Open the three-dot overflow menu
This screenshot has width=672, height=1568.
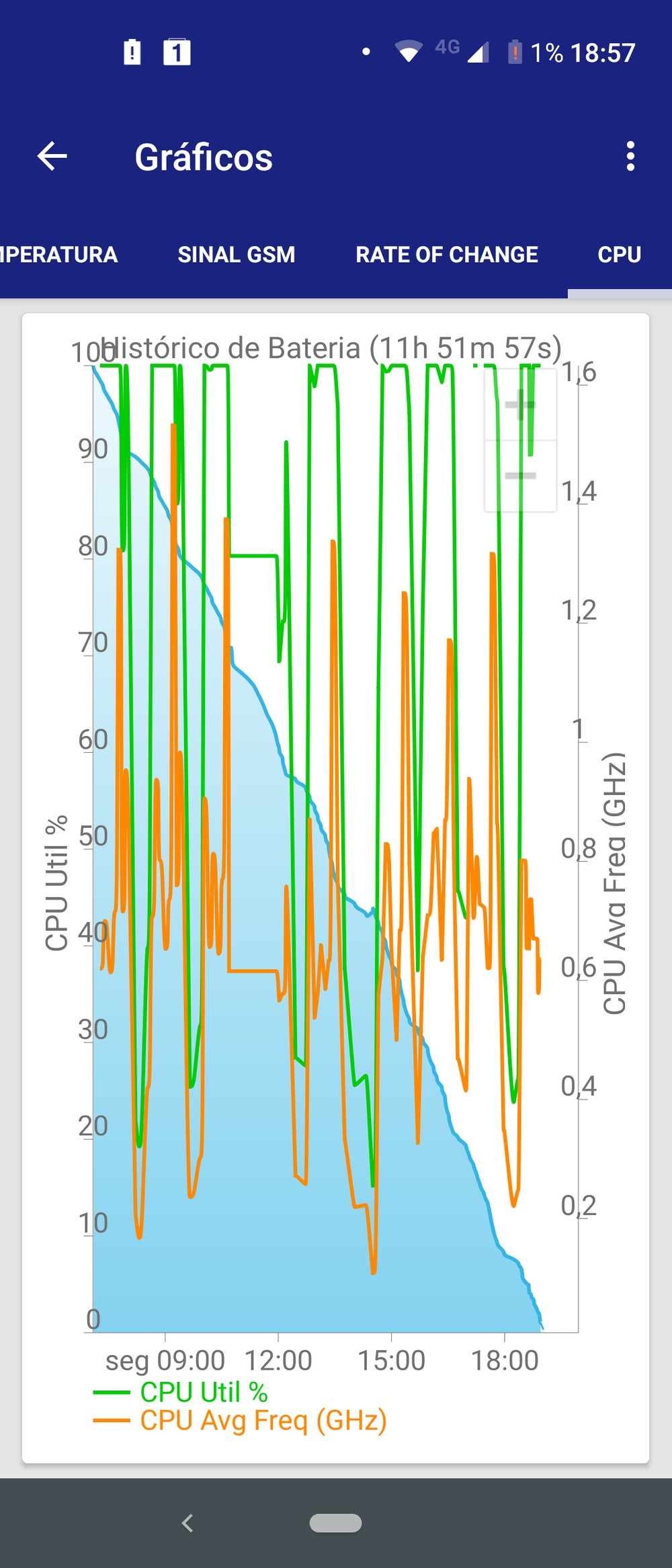(x=630, y=157)
